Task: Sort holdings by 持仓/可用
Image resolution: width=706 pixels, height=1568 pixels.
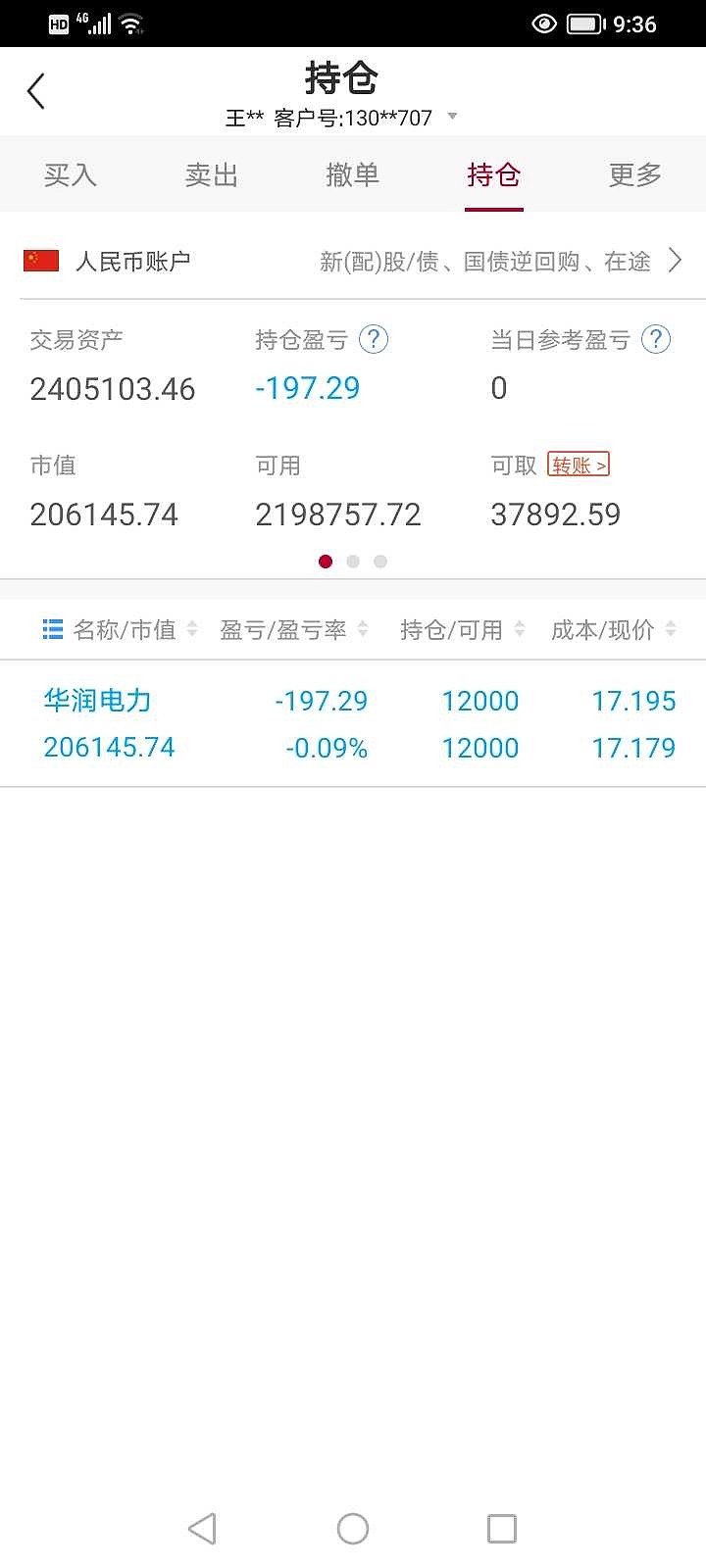Action: pyautogui.click(x=463, y=629)
